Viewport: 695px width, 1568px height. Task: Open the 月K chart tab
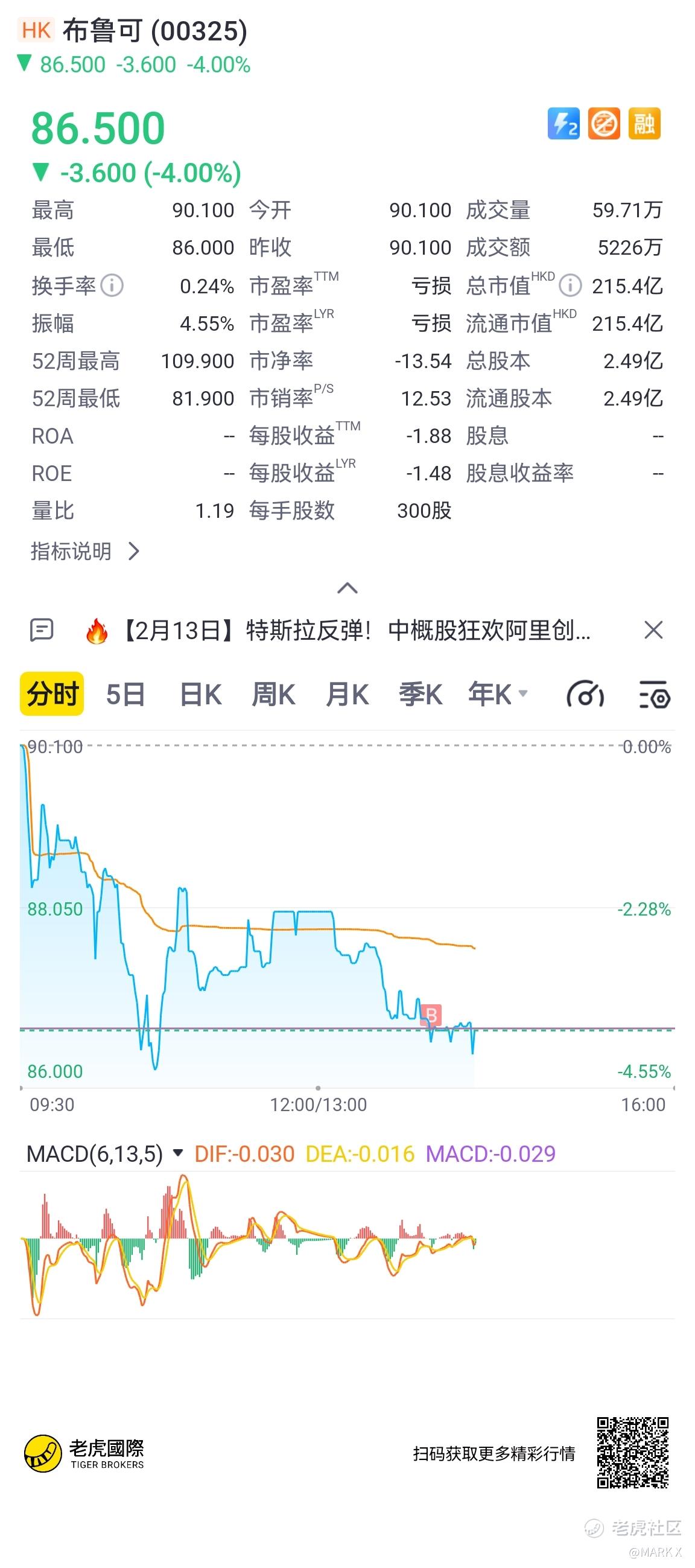[347, 694]
